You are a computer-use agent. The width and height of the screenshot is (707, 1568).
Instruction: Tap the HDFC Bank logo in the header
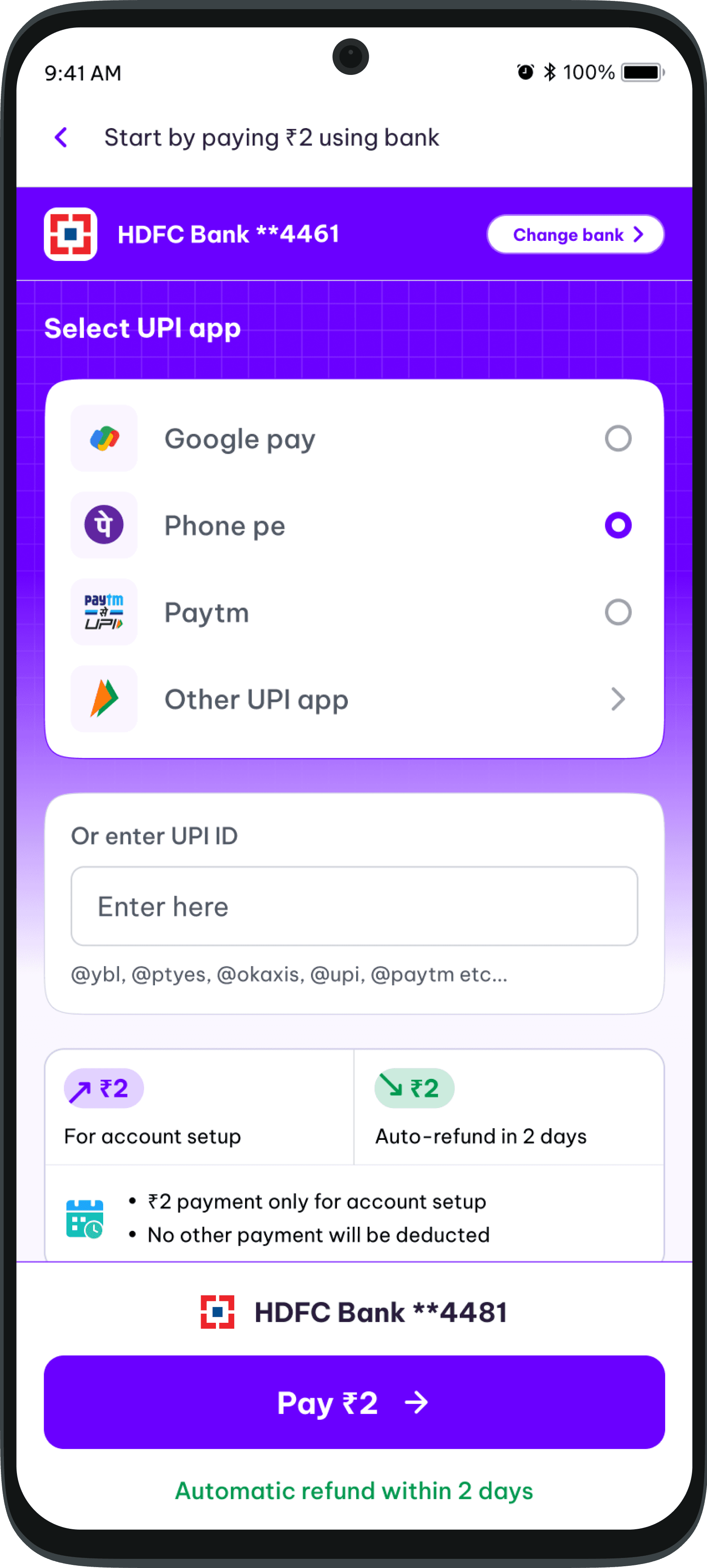click(x=71, y=234)
